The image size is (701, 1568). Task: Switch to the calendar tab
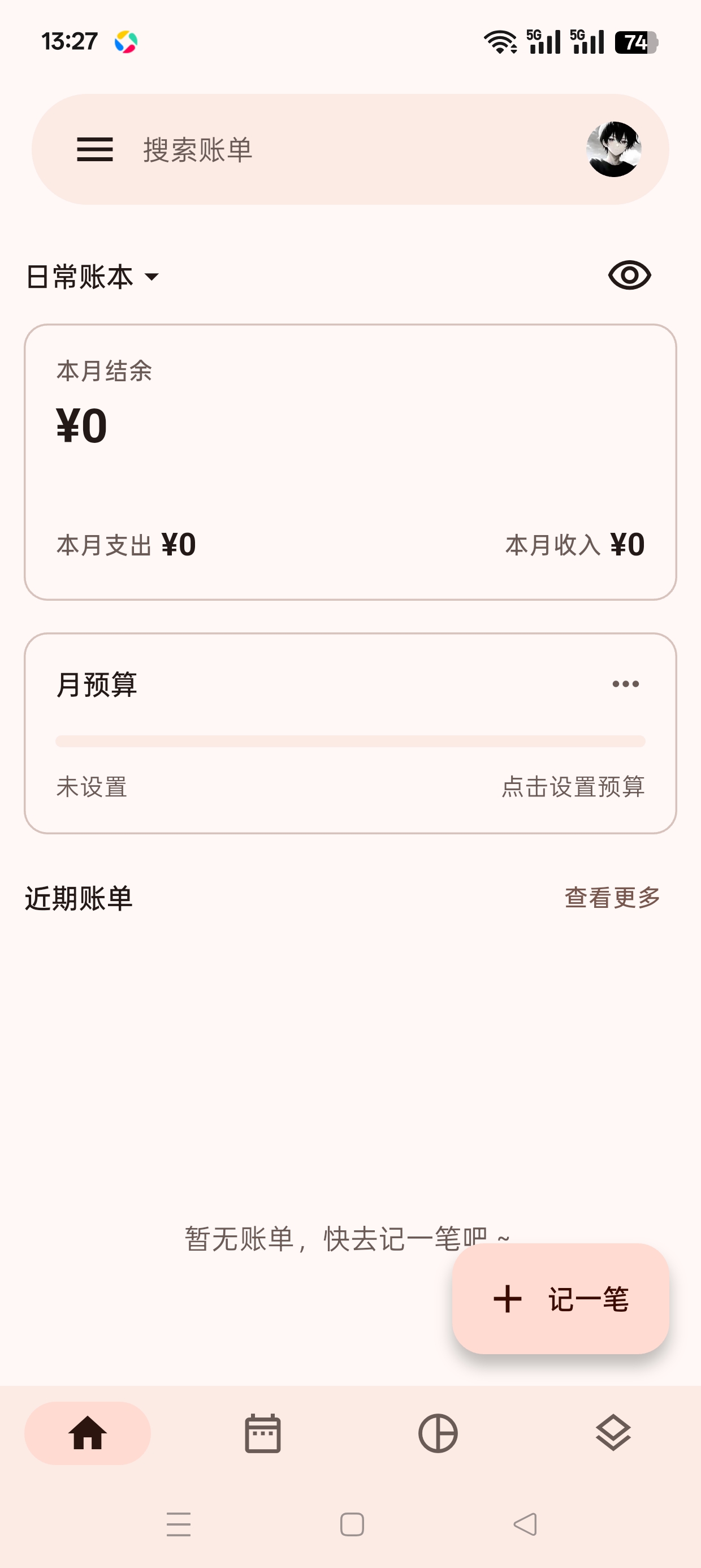click(x=263, y=1433)
